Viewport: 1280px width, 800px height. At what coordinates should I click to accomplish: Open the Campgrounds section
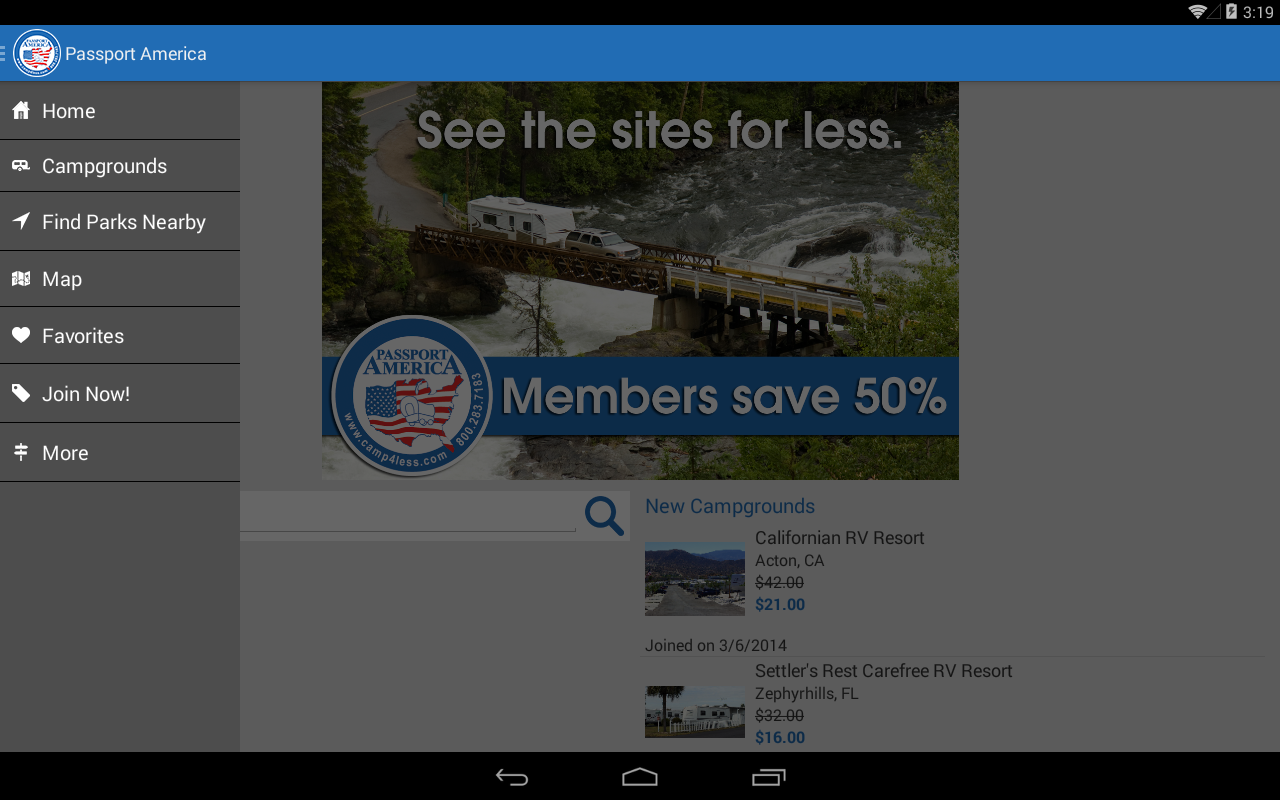[x=104, y=166]
